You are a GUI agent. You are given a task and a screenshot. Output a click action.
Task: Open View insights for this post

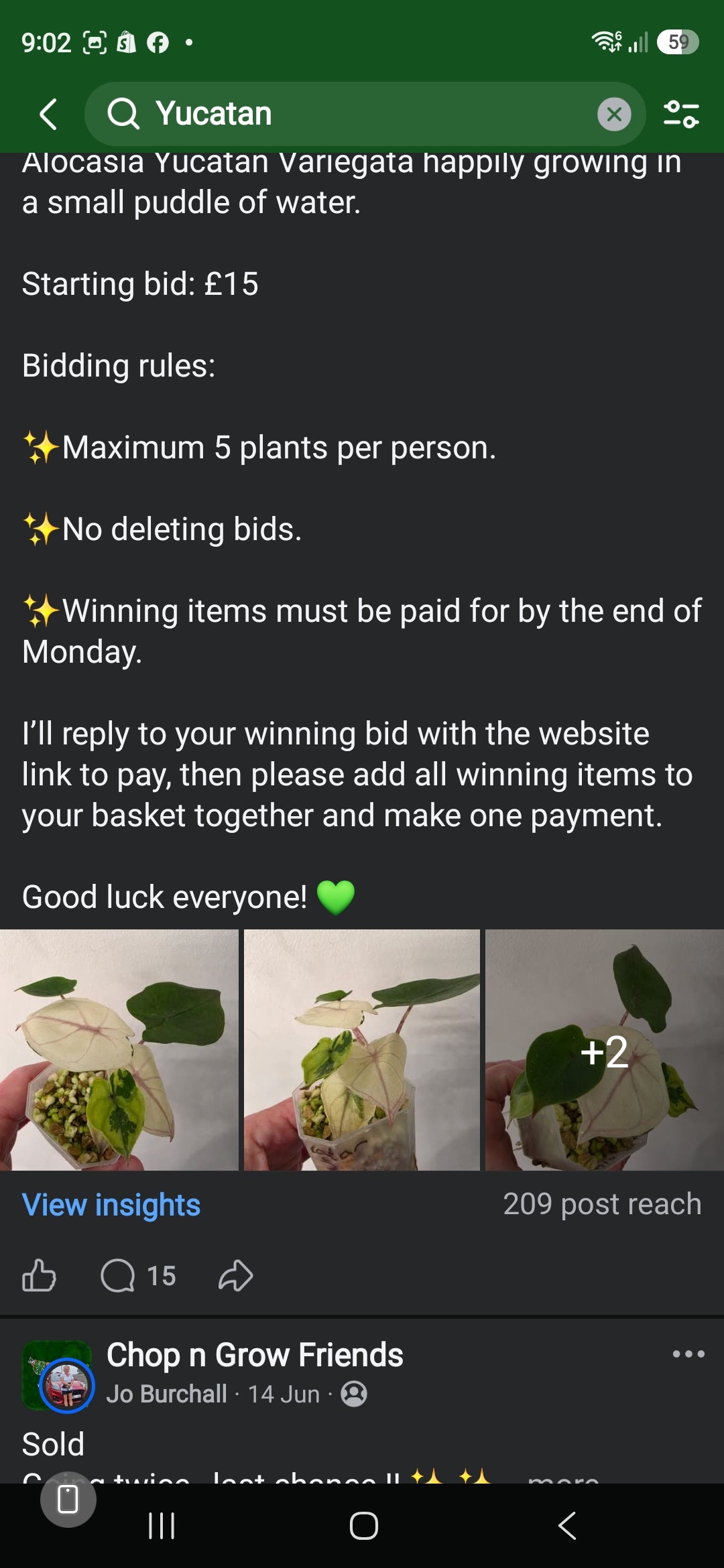(x=111, y=1205)
